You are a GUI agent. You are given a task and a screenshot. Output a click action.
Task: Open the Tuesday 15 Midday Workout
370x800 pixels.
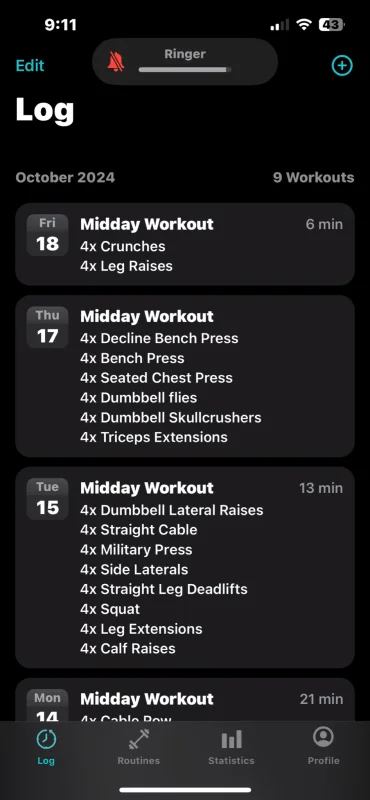[x=185, y=567]
